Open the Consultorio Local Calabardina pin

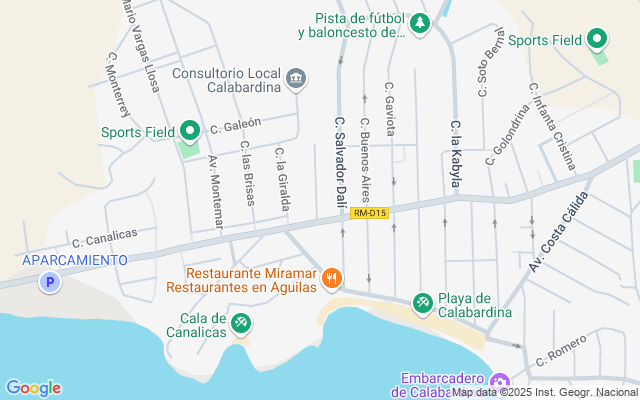296,78
